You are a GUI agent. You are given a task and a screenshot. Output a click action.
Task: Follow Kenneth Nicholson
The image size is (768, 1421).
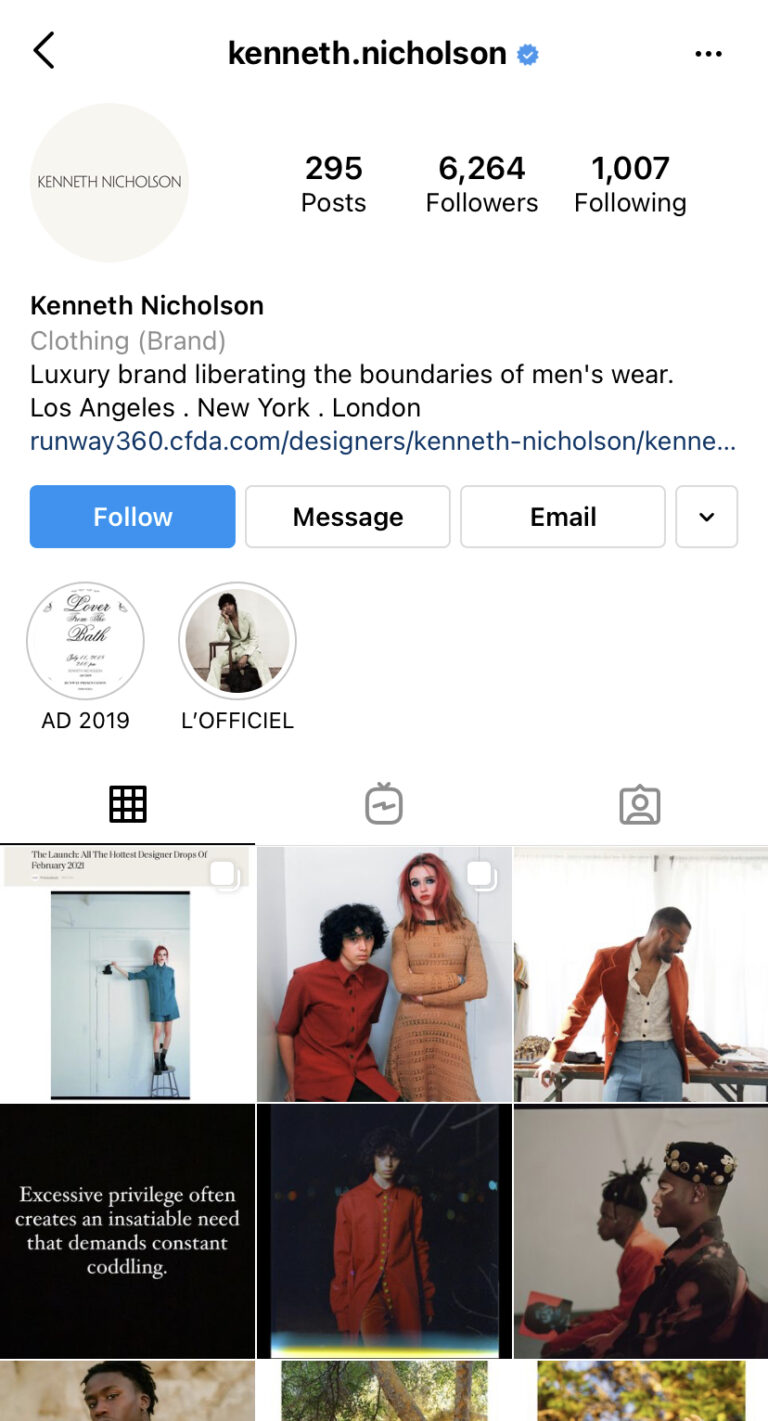[132, 517]
